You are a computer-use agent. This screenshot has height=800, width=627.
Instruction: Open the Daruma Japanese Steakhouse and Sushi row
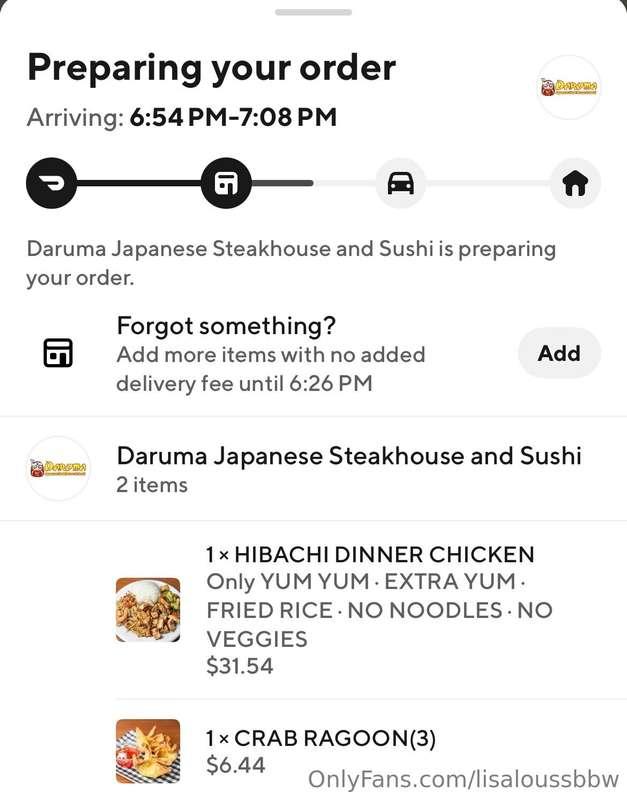[348, 468]
